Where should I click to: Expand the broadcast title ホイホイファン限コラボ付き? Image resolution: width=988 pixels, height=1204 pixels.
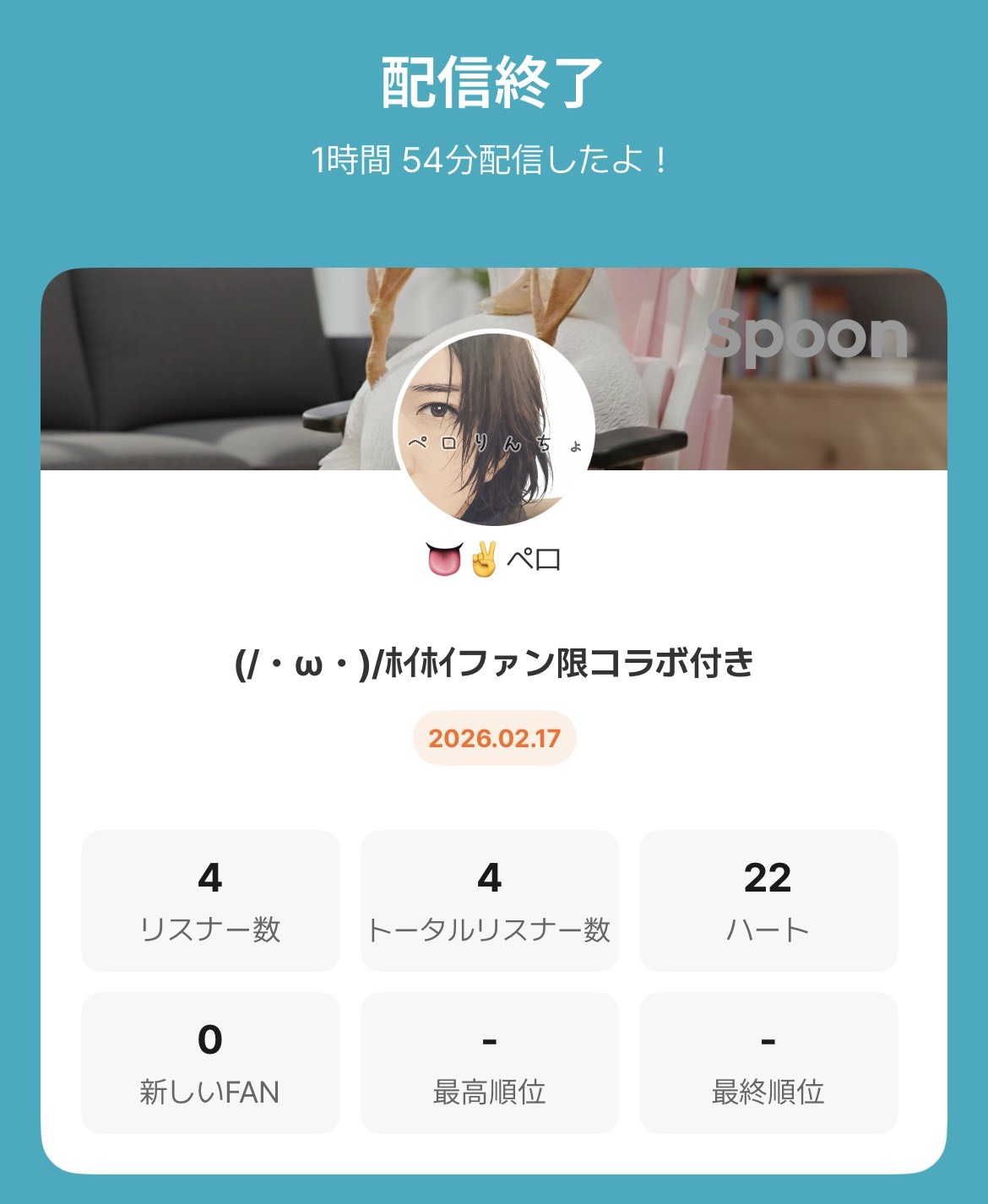point(493,667)
